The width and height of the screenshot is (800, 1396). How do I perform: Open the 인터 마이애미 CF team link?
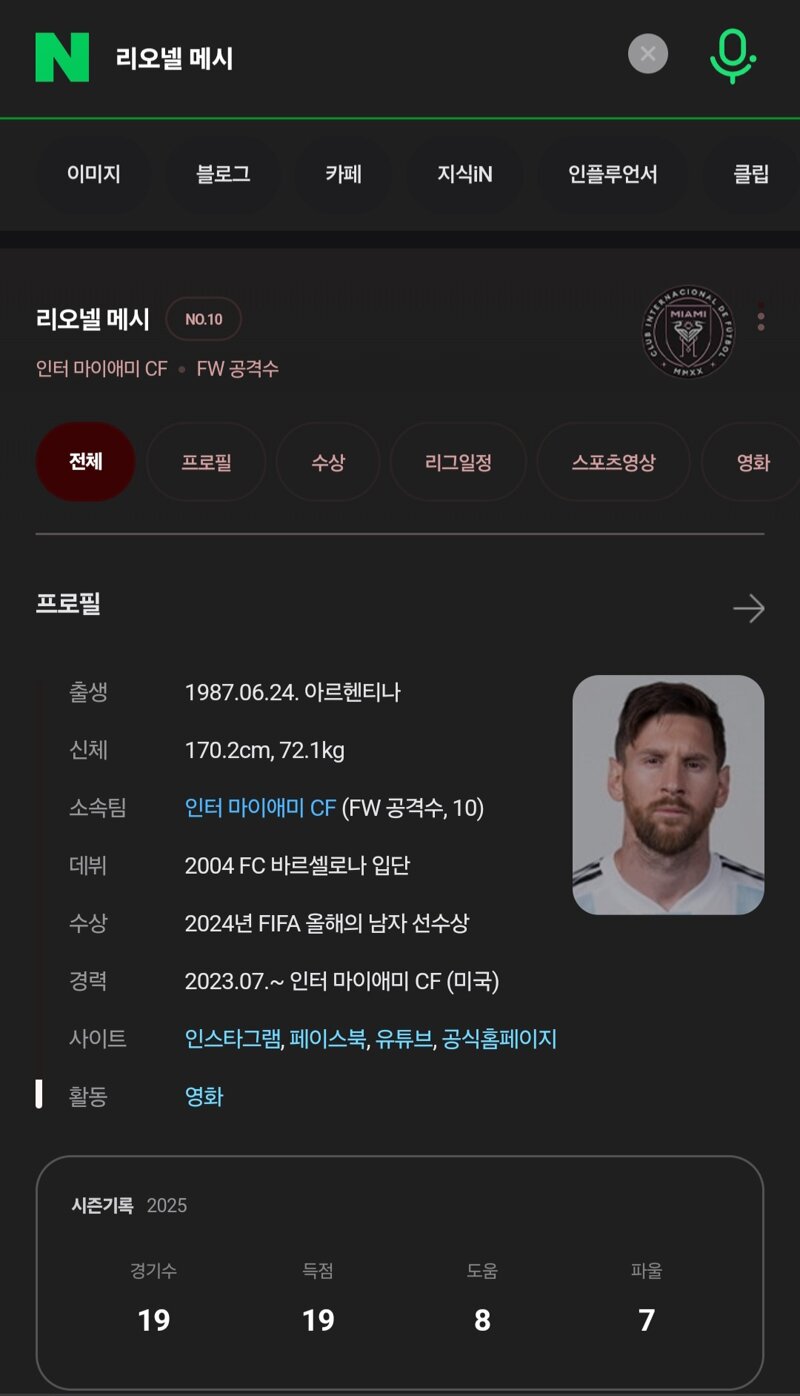pos(260,808)
